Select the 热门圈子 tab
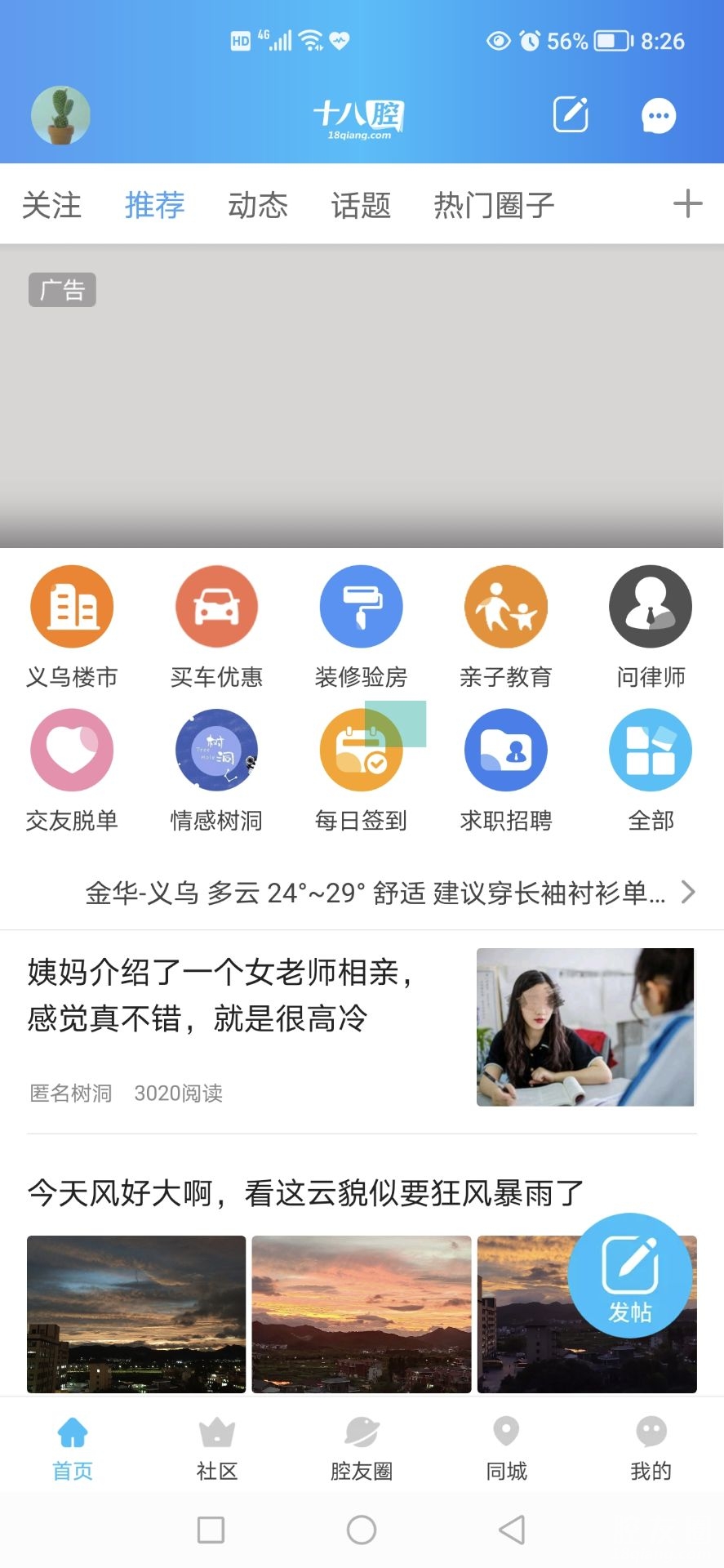This screenshot has height=1568, width=724. pos(494,205)
